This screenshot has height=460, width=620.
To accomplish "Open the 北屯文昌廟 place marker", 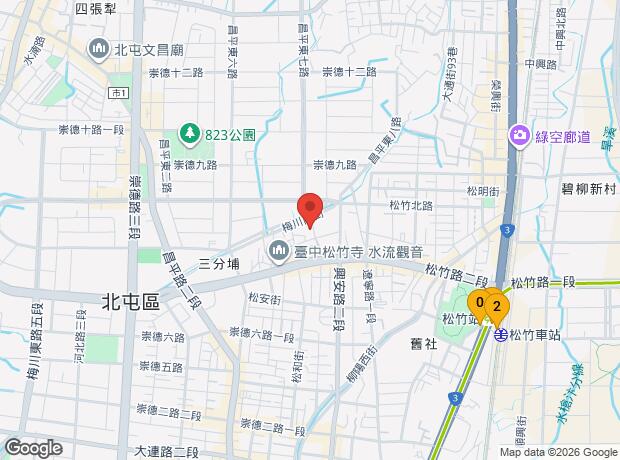I will coord(99,48).
